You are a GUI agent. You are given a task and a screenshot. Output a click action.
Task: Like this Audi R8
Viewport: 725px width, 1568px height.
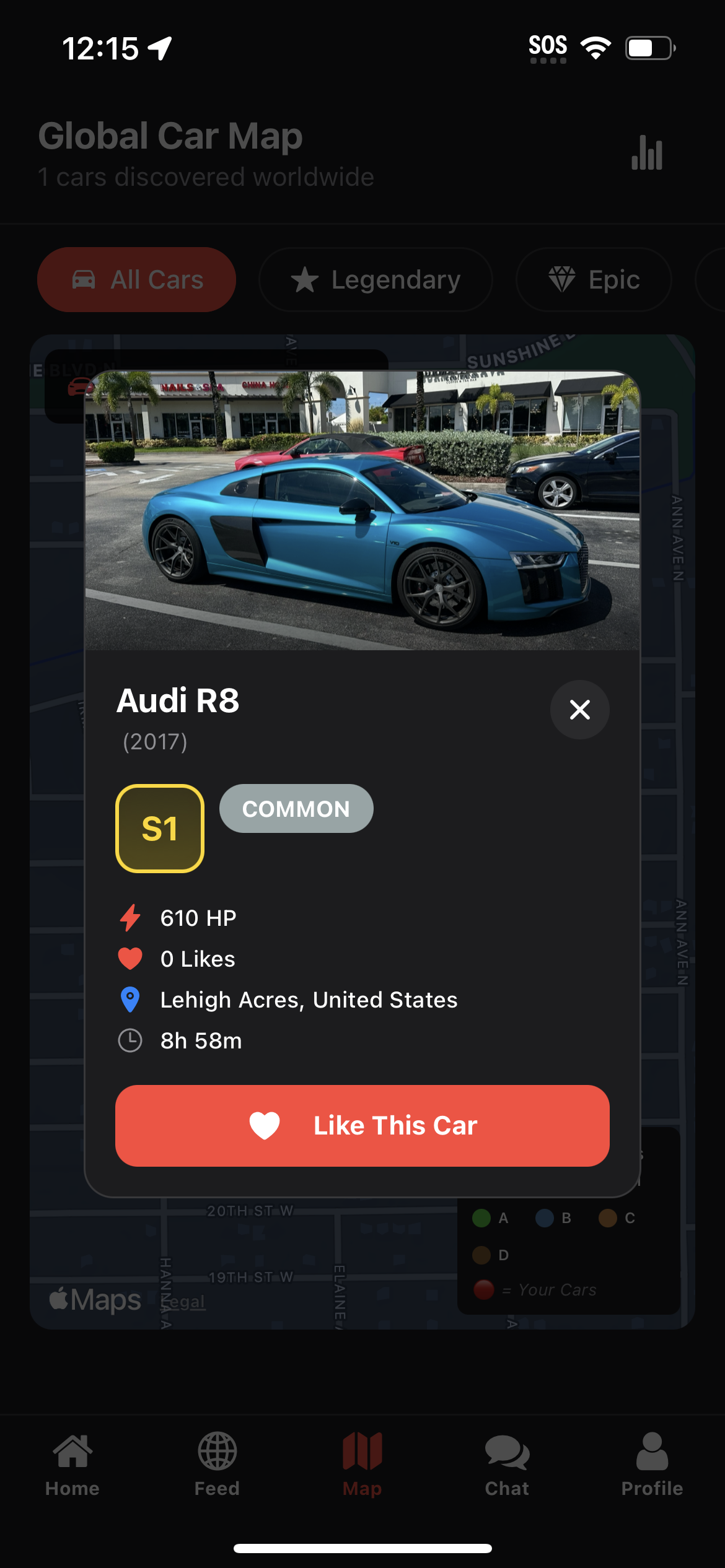click(x=362, y=1125)
